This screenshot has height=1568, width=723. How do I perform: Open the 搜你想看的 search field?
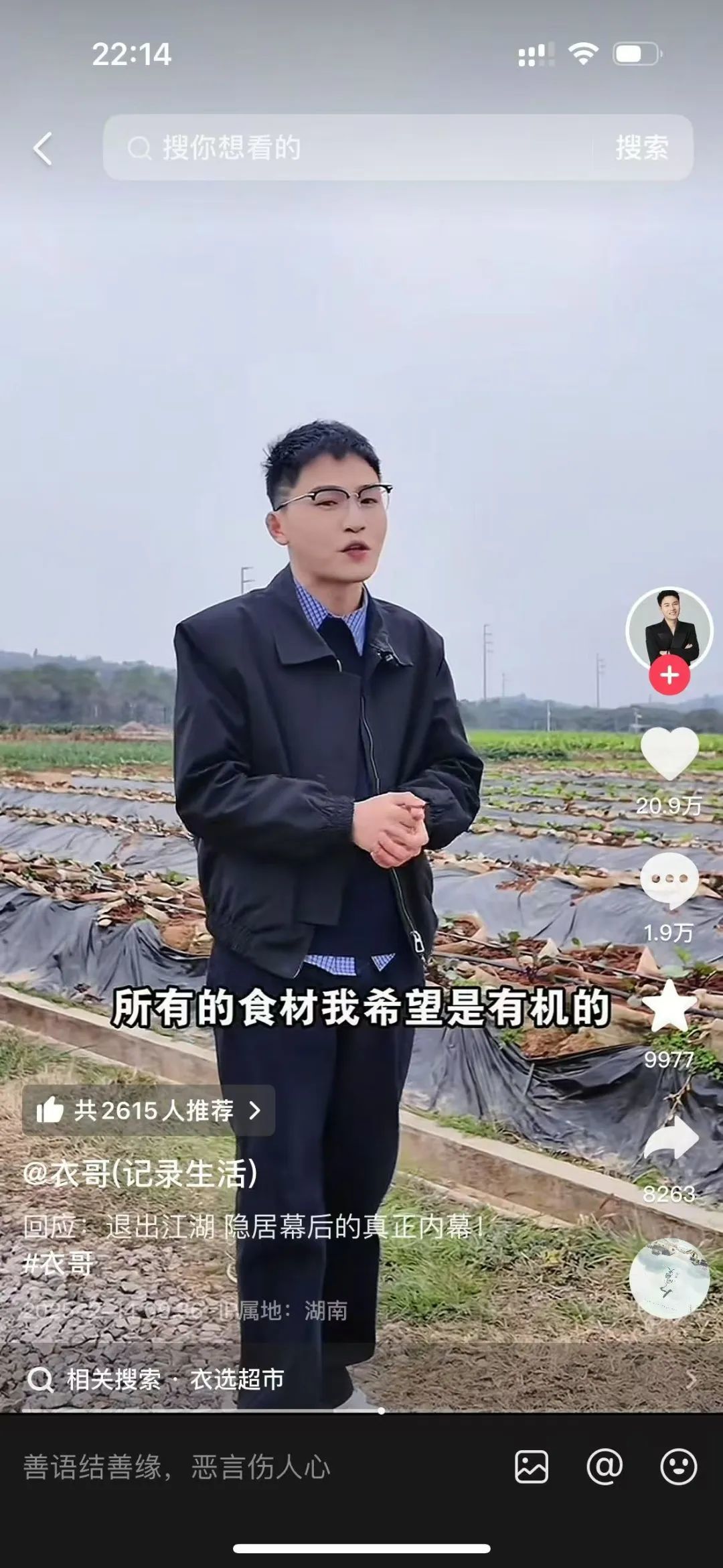[348, 147]
